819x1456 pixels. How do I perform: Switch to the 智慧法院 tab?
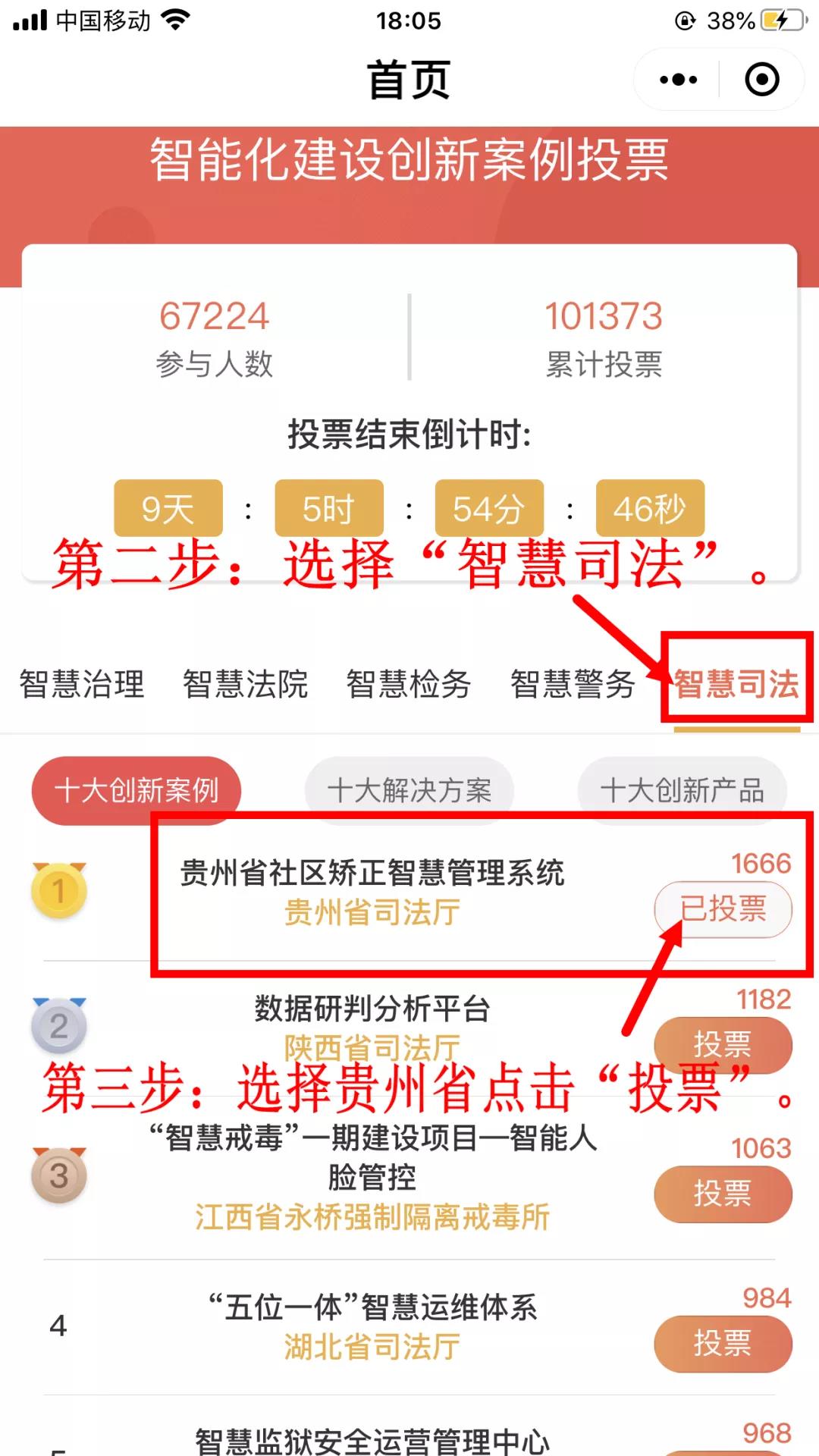[245, 684]
